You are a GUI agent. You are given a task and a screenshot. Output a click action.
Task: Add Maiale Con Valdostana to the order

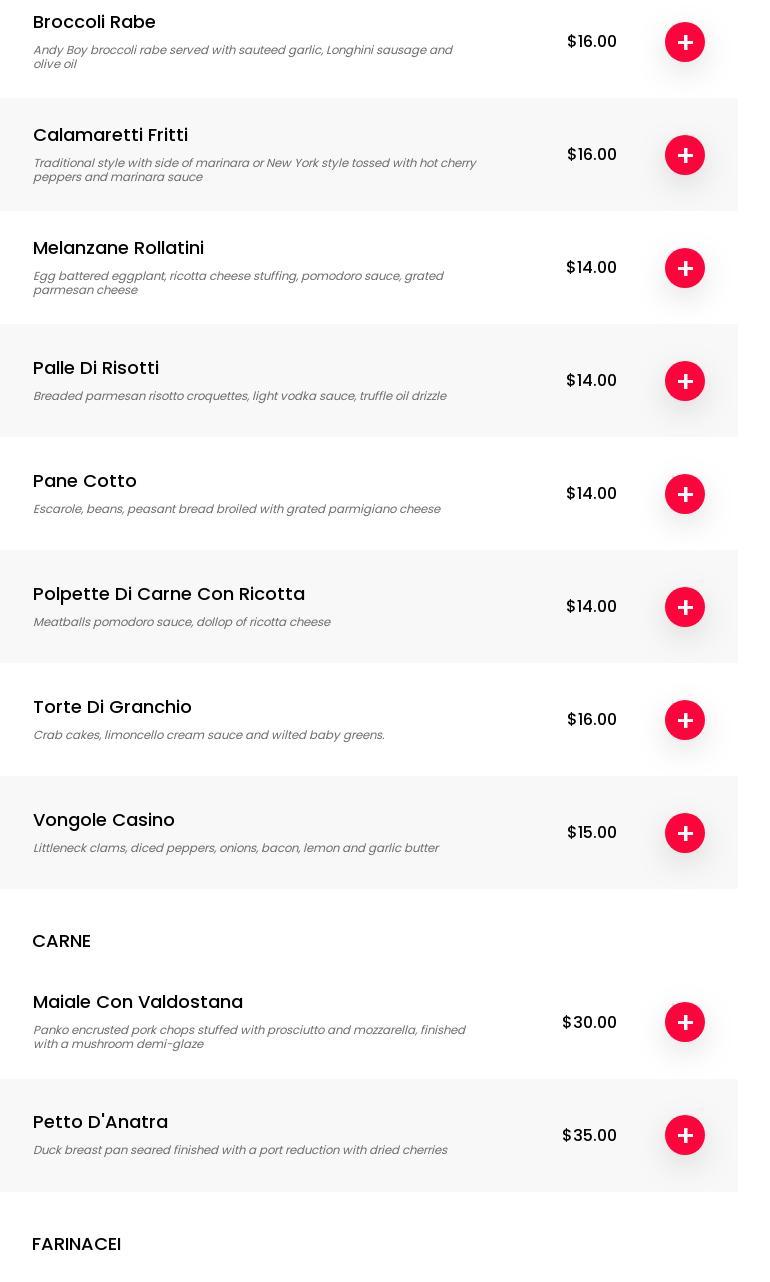[x=685, y=1022]
